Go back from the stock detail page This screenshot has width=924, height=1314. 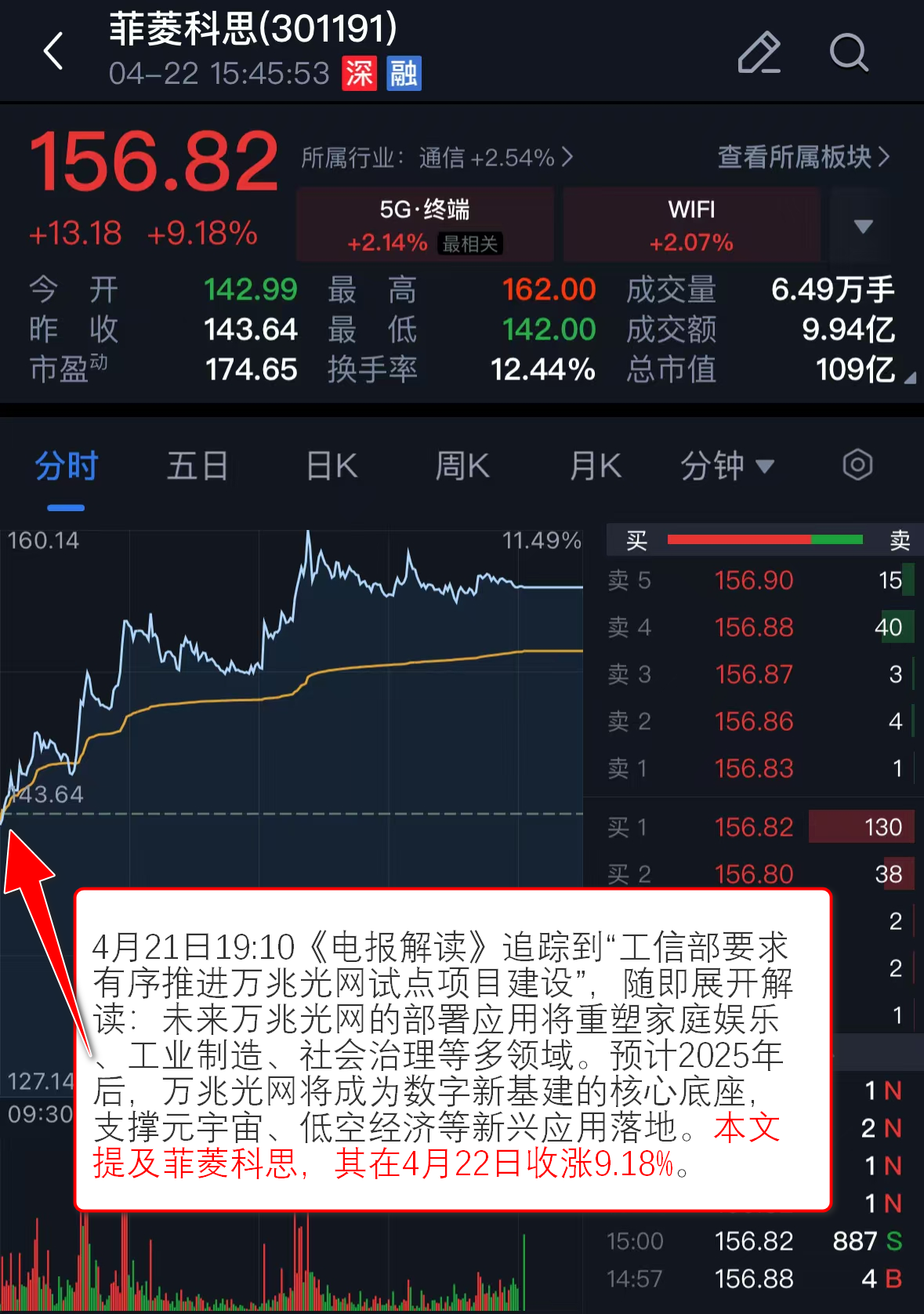tap(53, 52)
